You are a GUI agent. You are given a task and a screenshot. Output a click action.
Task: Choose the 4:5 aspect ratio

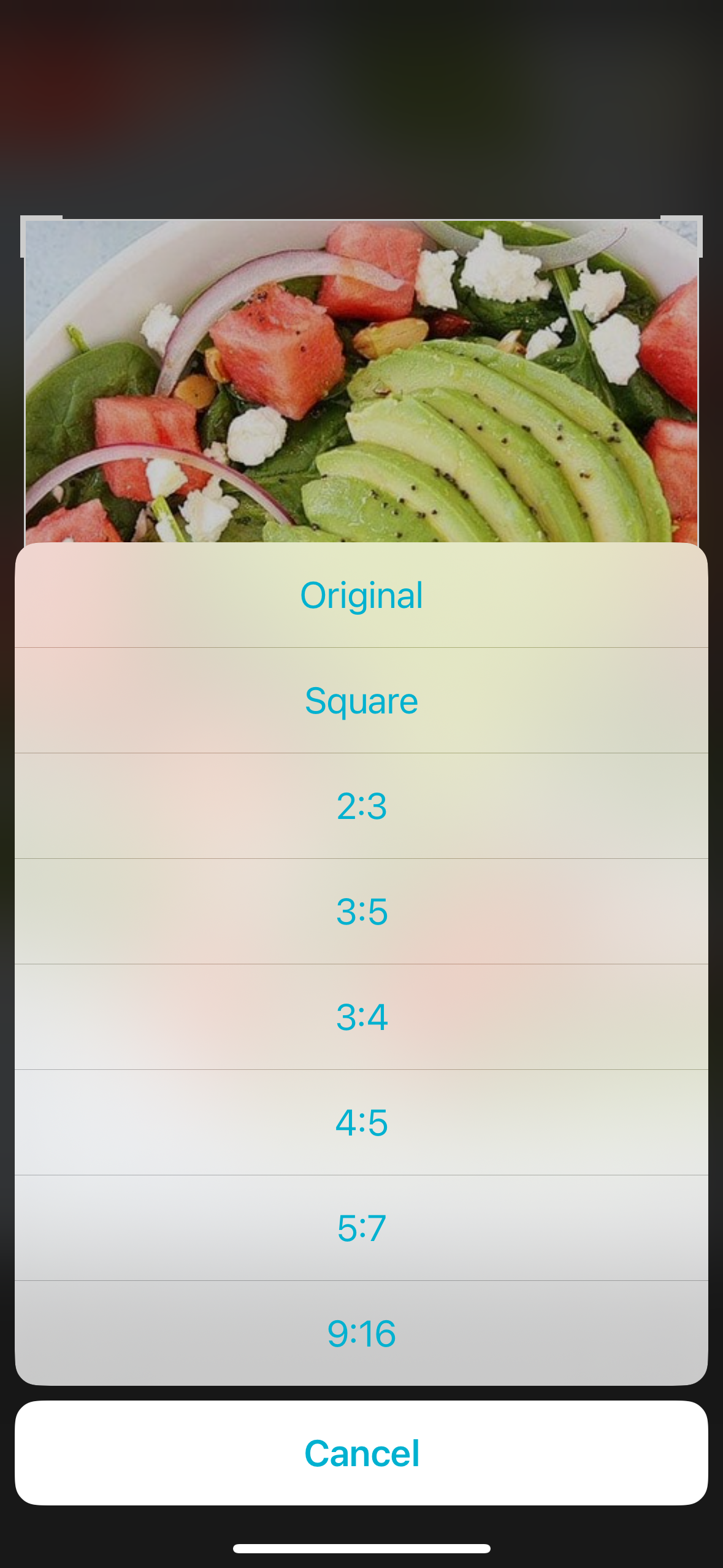click(361, 1123)
